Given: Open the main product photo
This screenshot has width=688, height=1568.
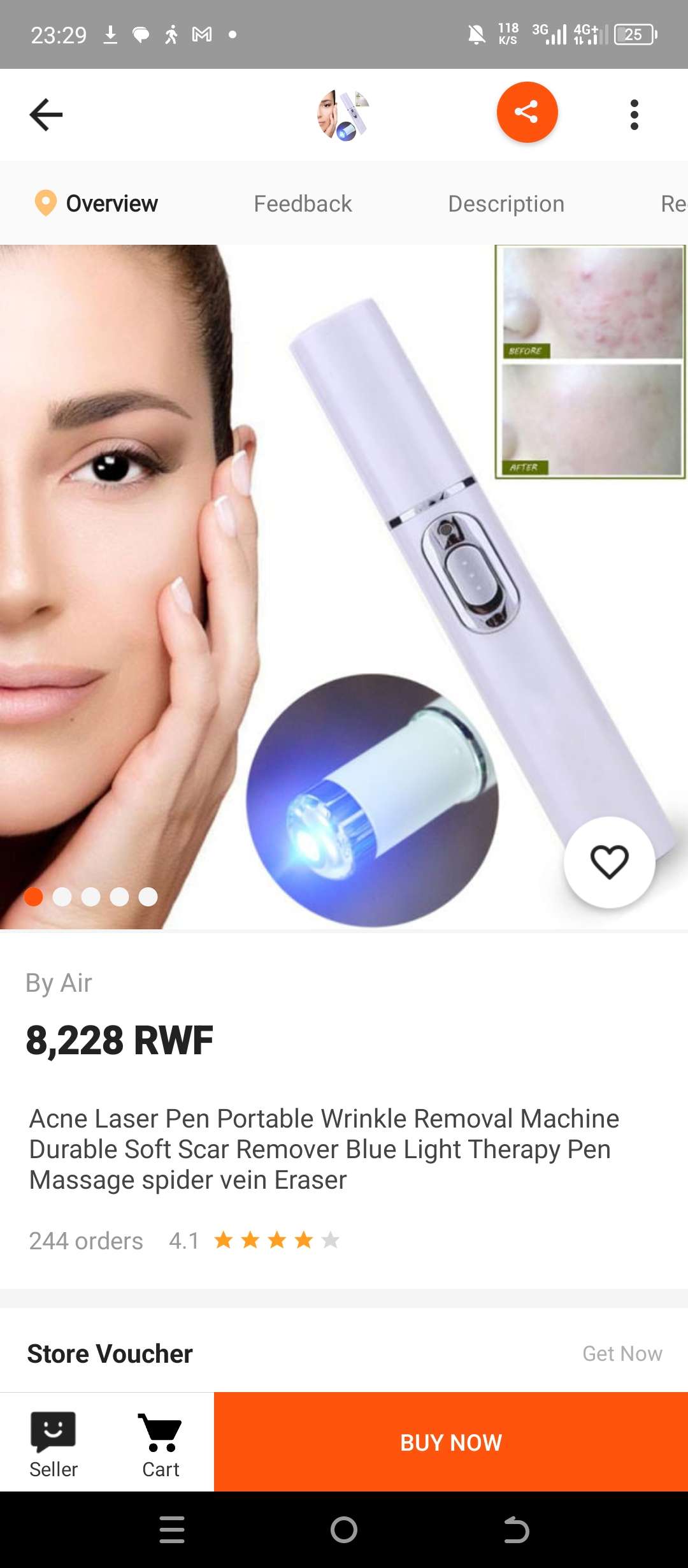Looking at the screenshot, I should point(344,586).
